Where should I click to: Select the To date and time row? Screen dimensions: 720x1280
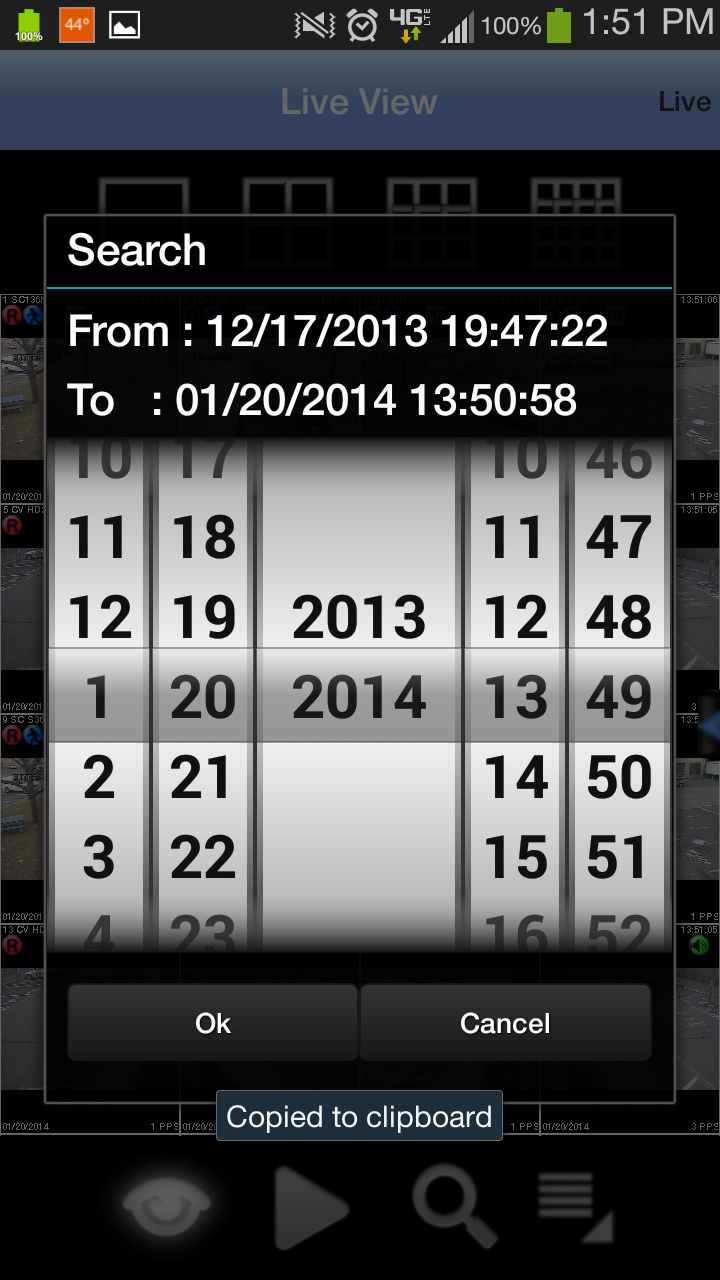pyautogui.click(x=322, y=401)
